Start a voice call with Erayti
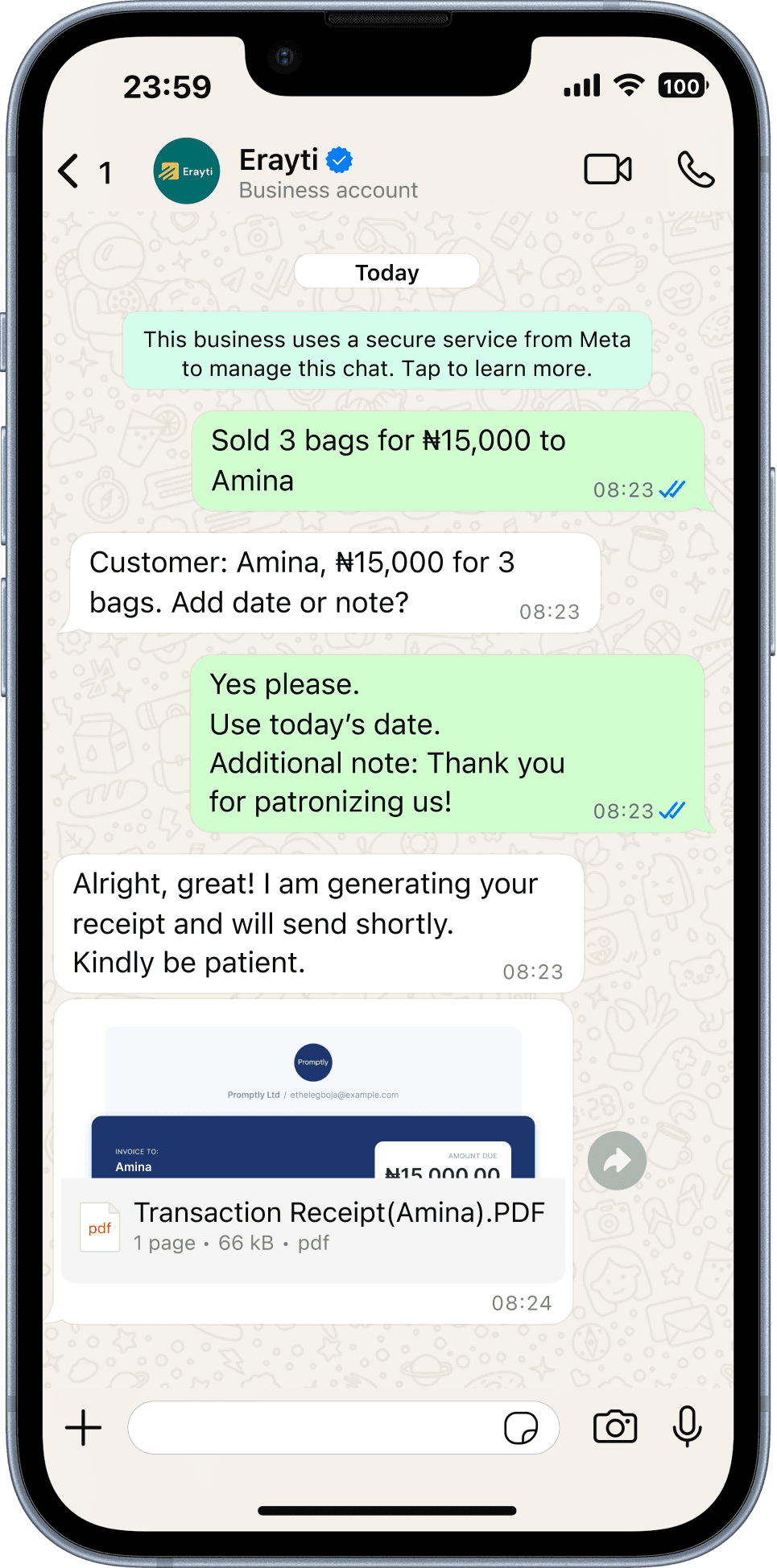 [695, 170]
